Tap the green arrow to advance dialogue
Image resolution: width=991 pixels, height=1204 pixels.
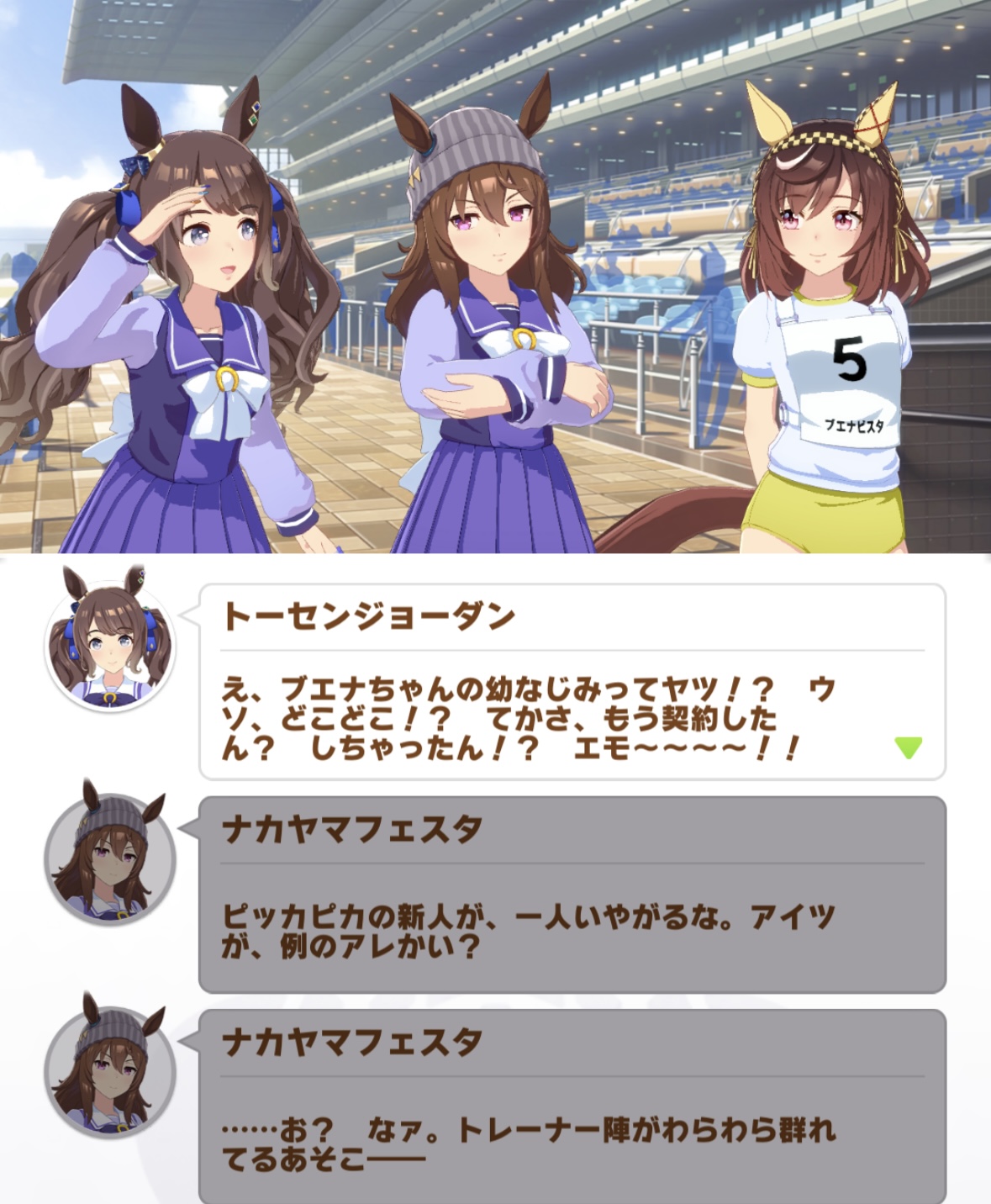tap(909, 747)
